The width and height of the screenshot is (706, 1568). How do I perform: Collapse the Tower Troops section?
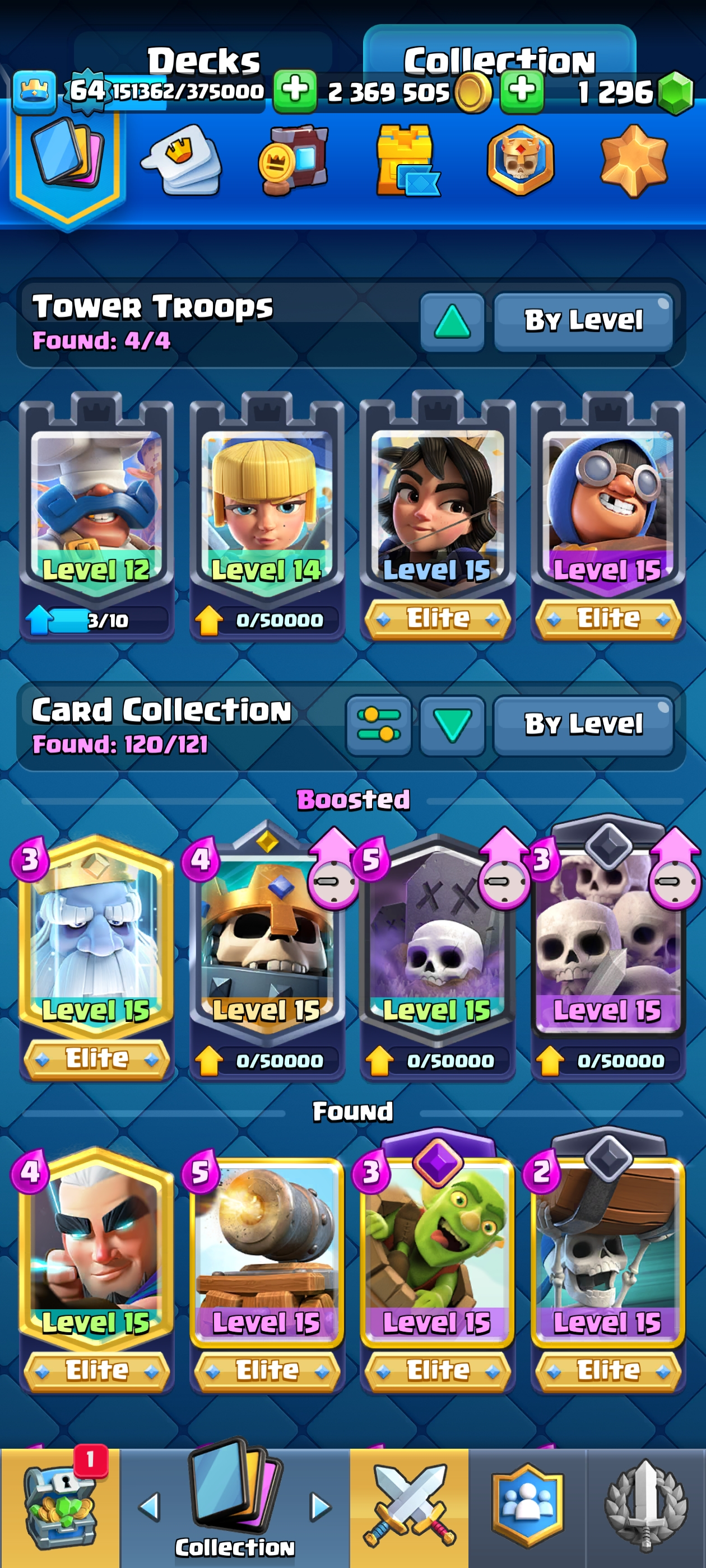pos(452,321)
